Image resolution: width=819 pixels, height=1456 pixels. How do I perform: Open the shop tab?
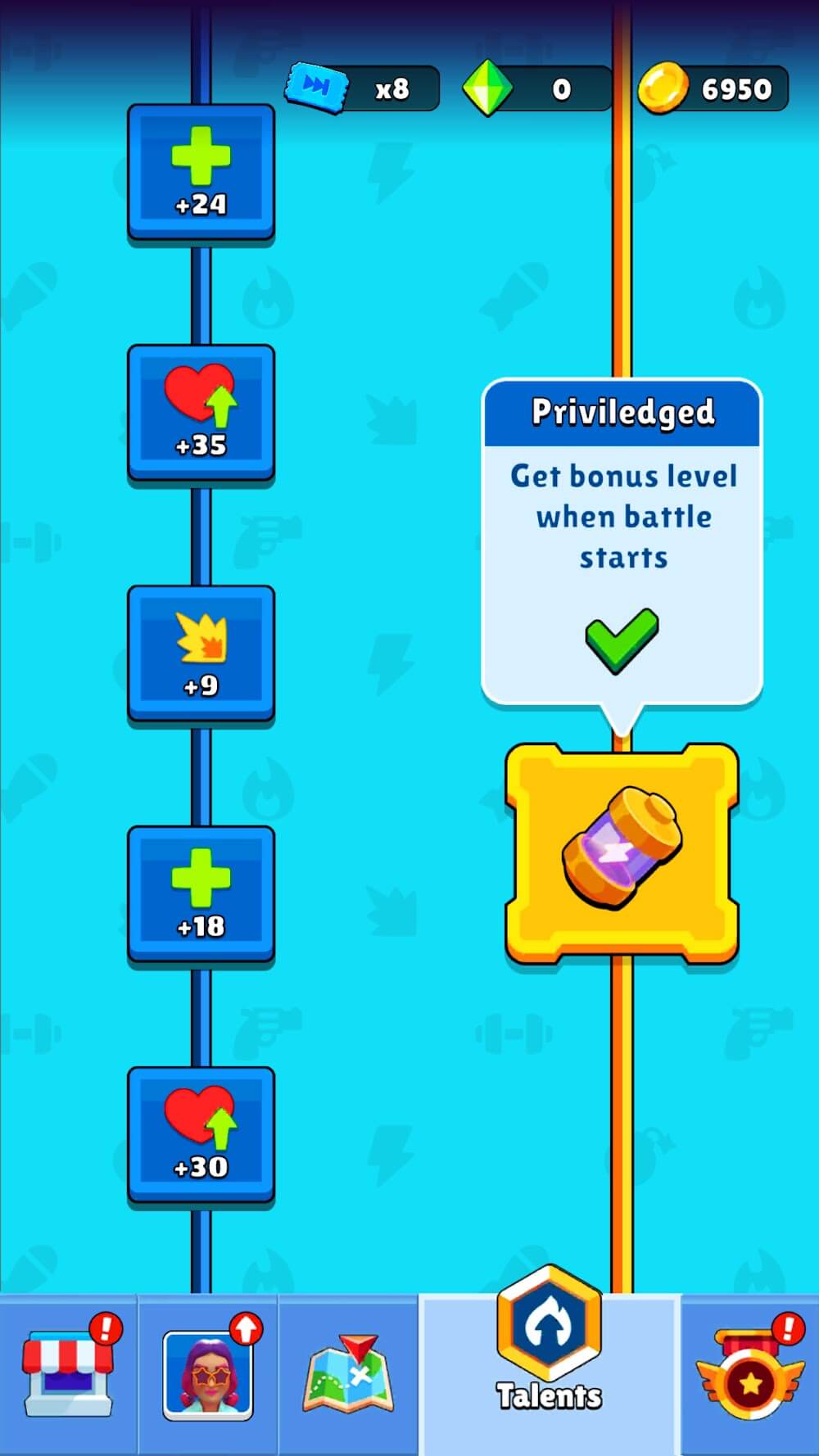69,1376
